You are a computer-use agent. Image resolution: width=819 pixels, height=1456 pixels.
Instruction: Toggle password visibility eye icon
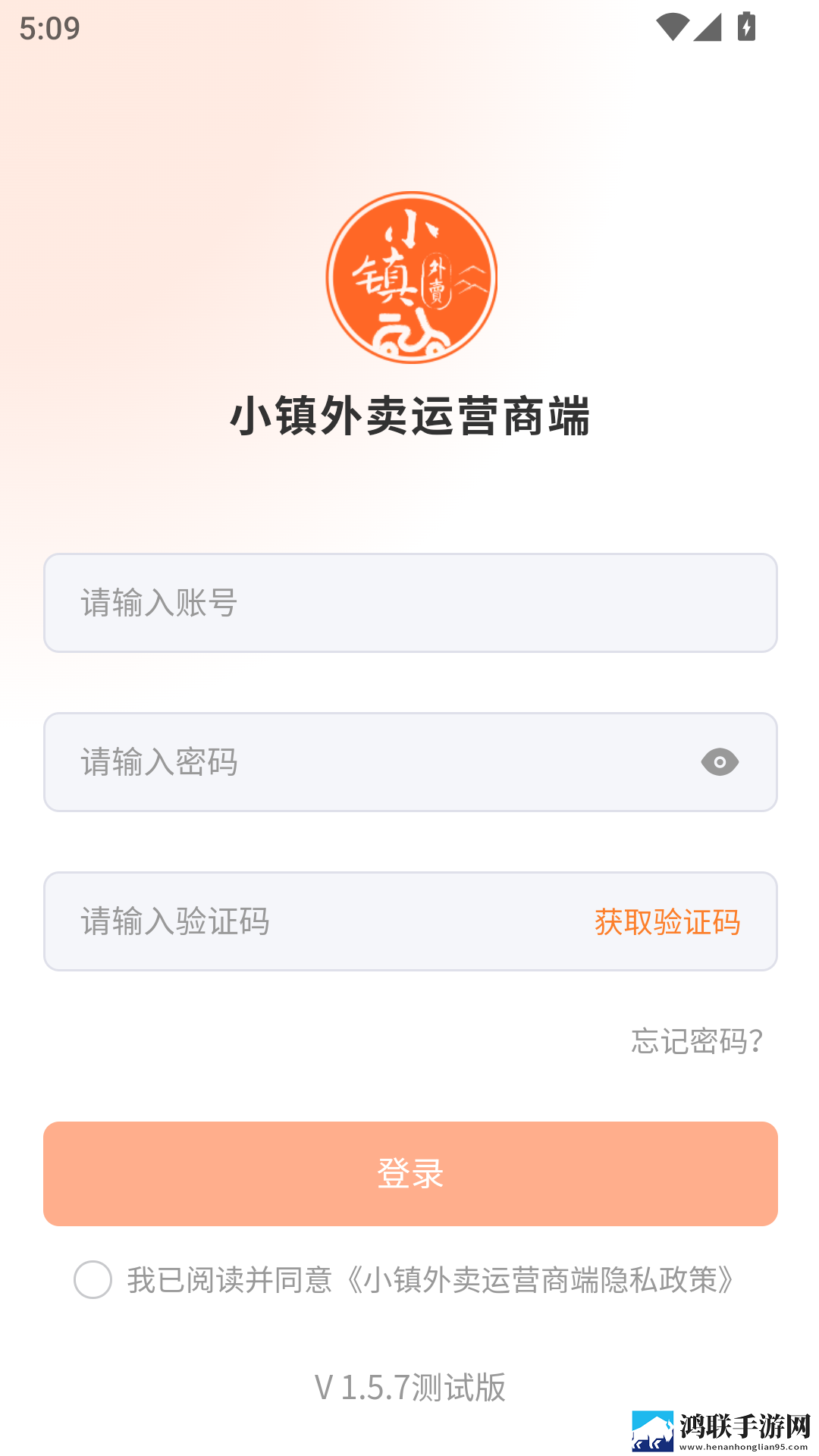(720, 762)
